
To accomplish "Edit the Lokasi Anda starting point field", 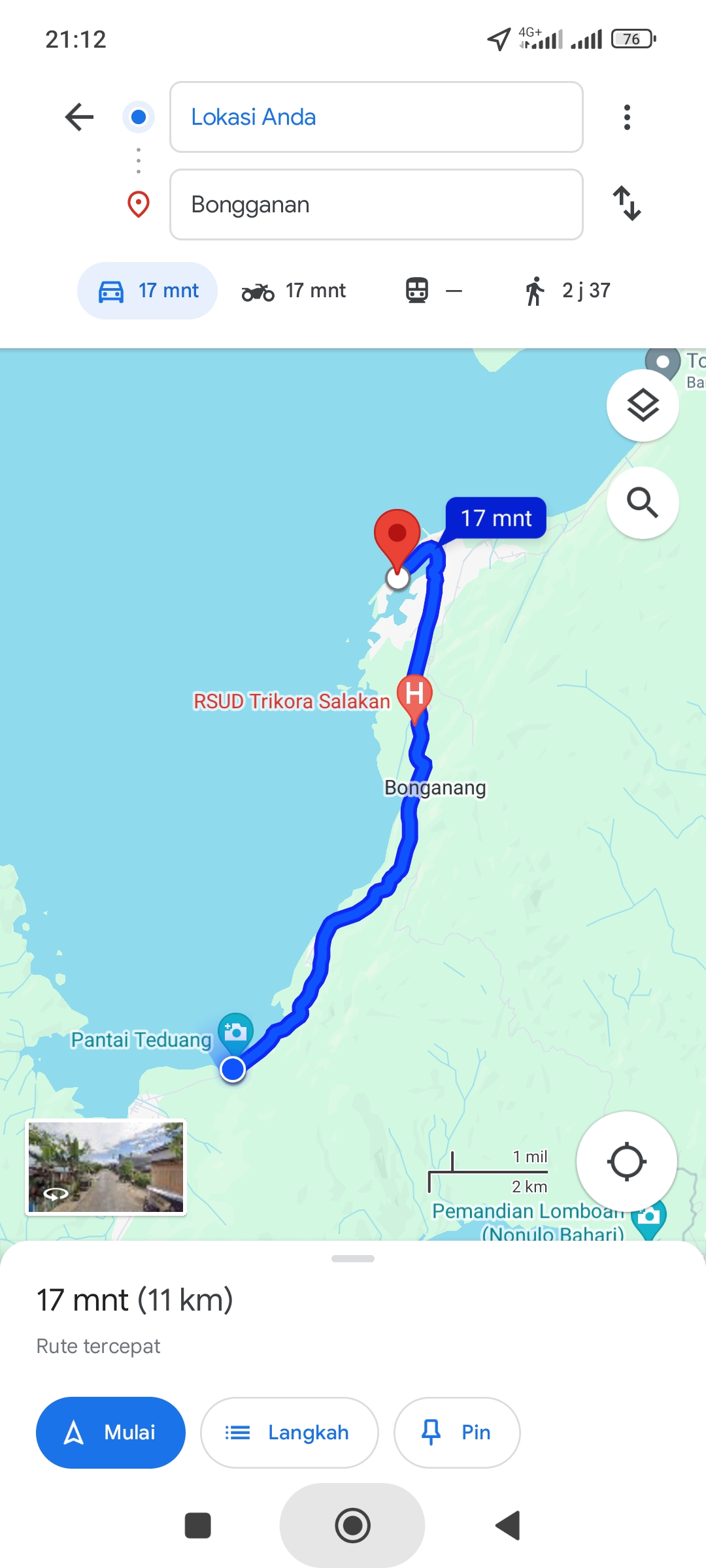I will (x=376, y=117).
